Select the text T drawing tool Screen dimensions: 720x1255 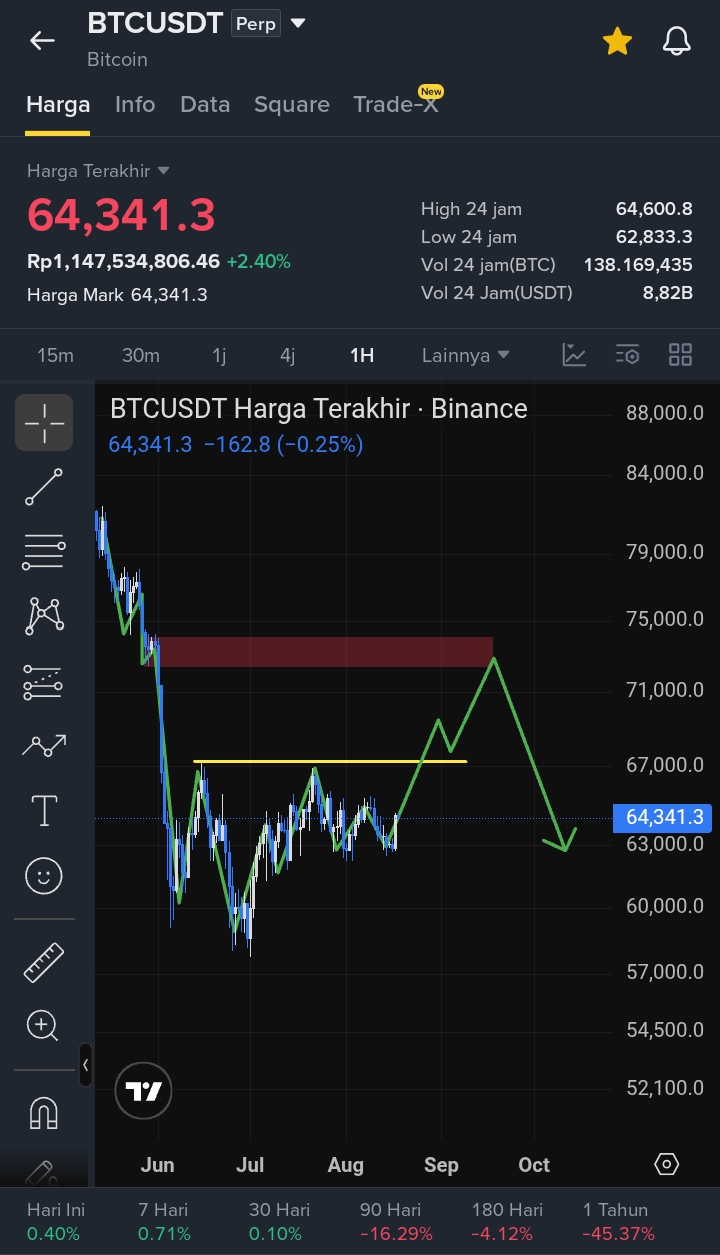[44, 811]
